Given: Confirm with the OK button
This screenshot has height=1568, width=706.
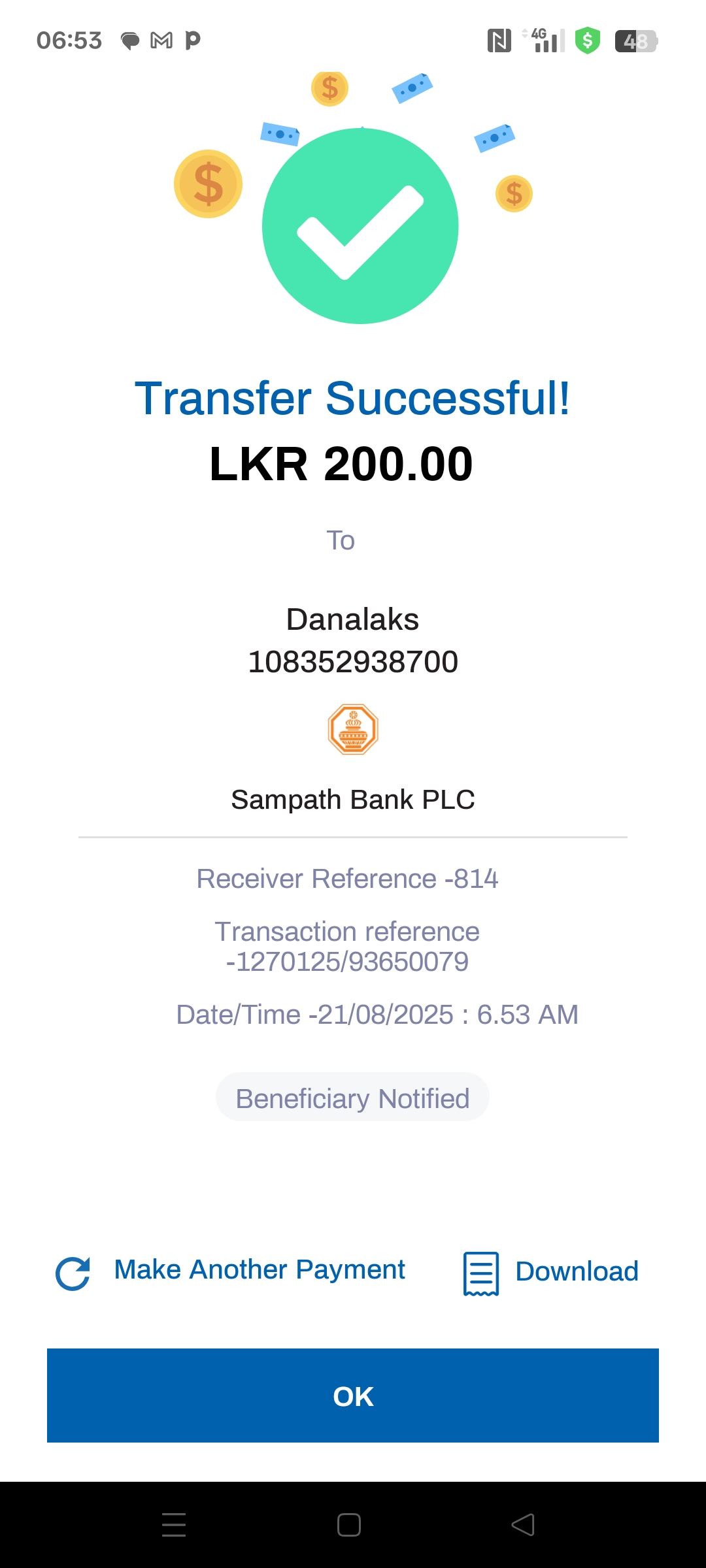Looking at the screenshot, I should [353, 1396].
